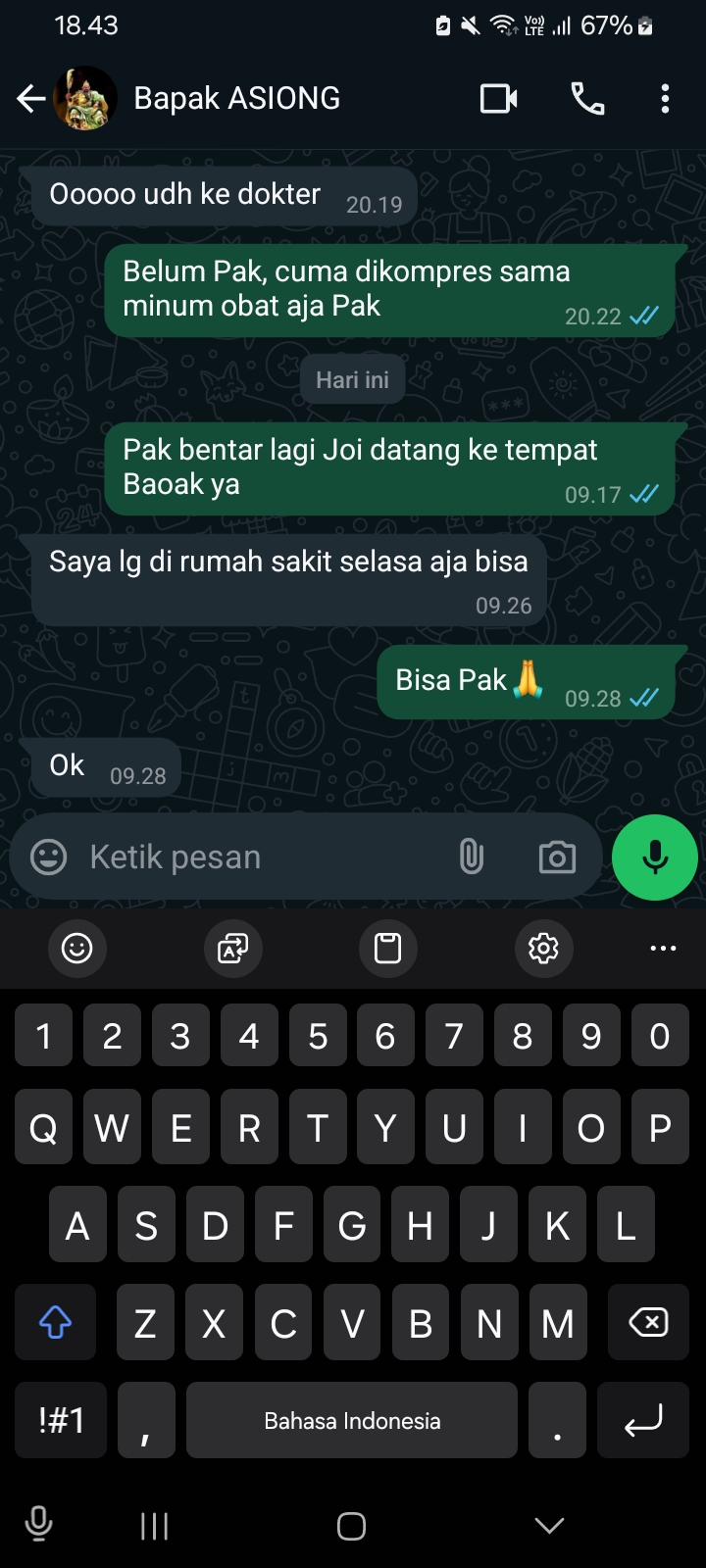This screenshot has width=706, height=1568.
Task: Expand more keyboard toolbar options
Action: (663, 948)
